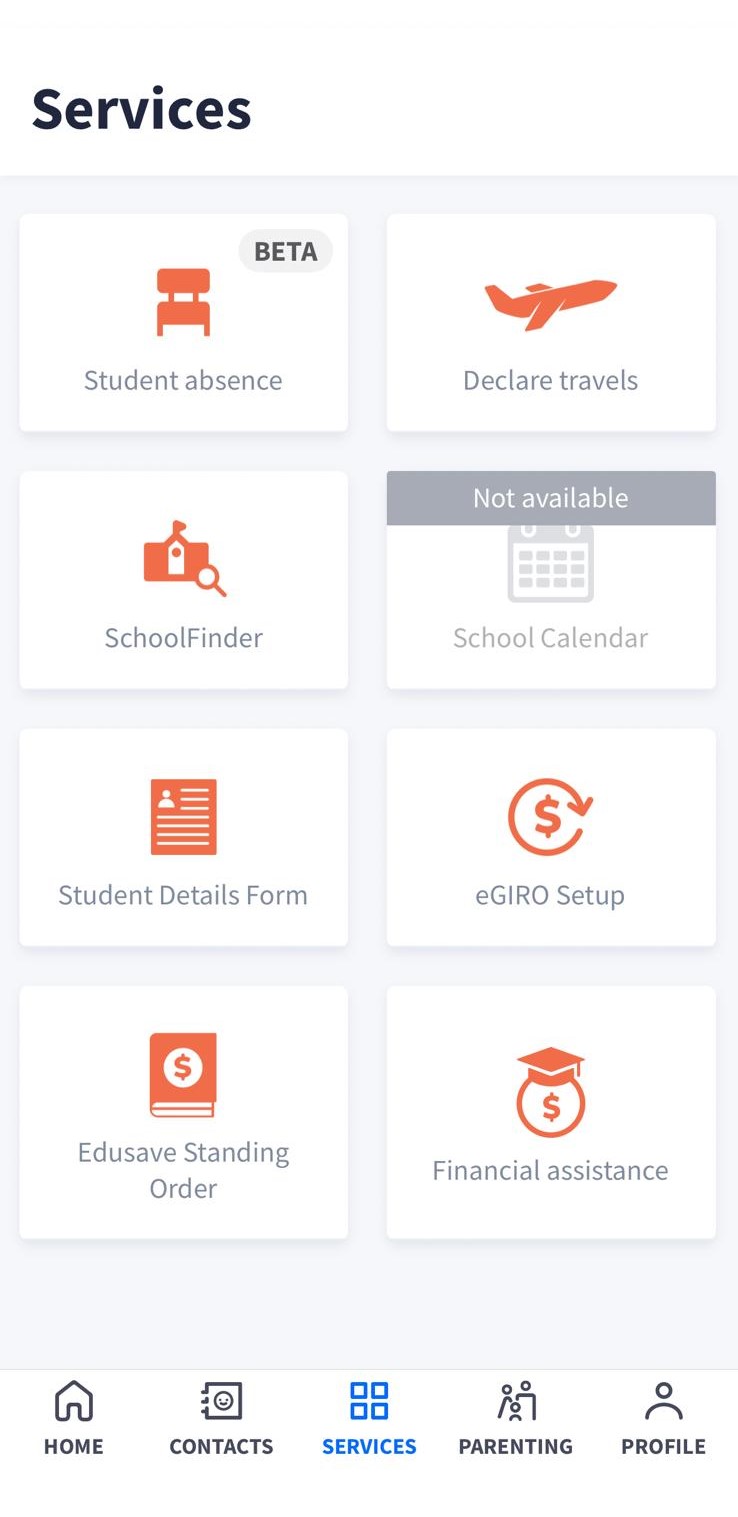The width and height of the screenshot is (738, 1517).
Task: Switch to the Parenting tab
Action: (x=515, y=1420)
